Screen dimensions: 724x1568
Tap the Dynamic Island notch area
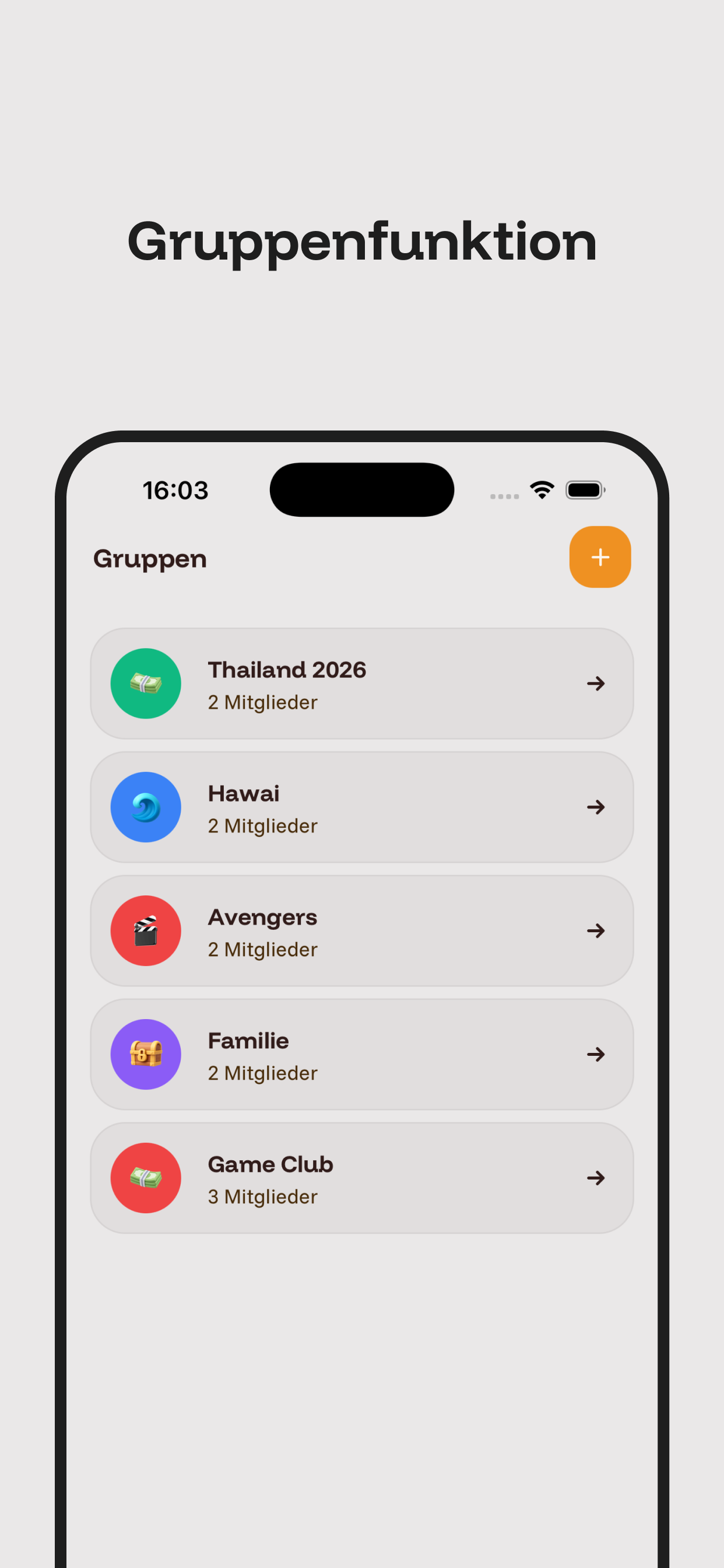(x=361, y=489)
